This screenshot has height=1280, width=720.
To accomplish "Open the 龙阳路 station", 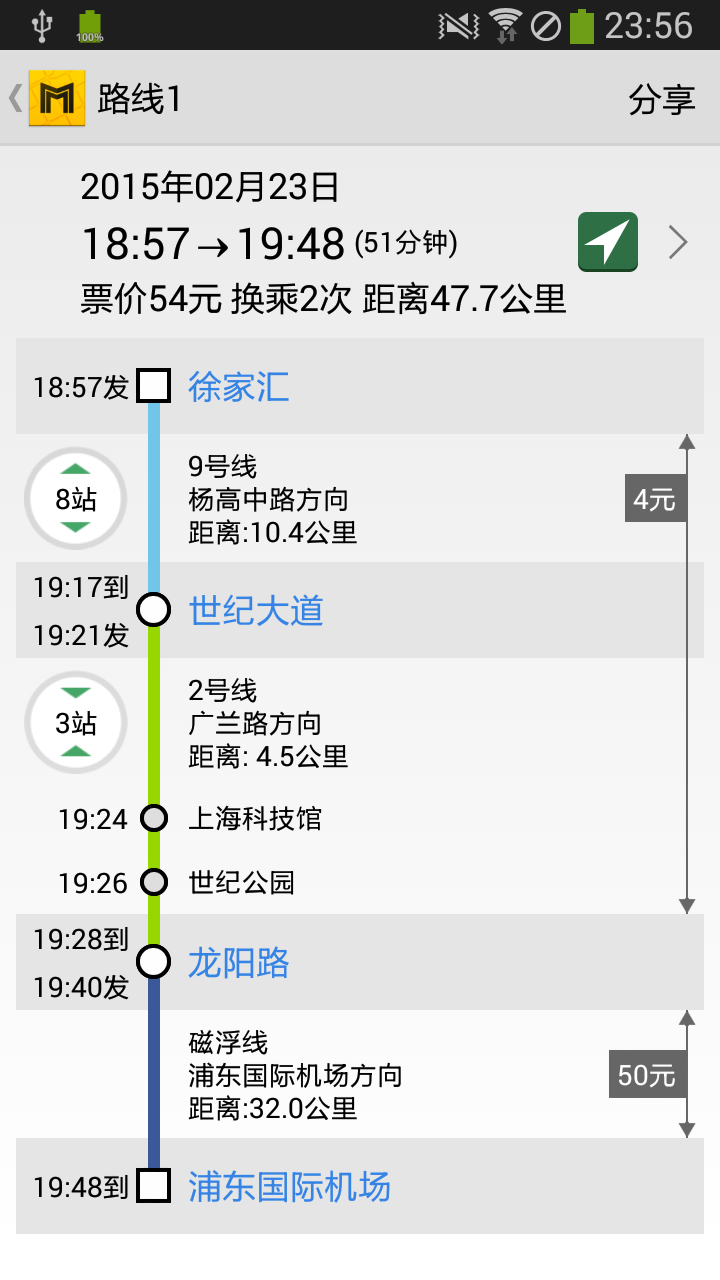I will coord(239,962).
